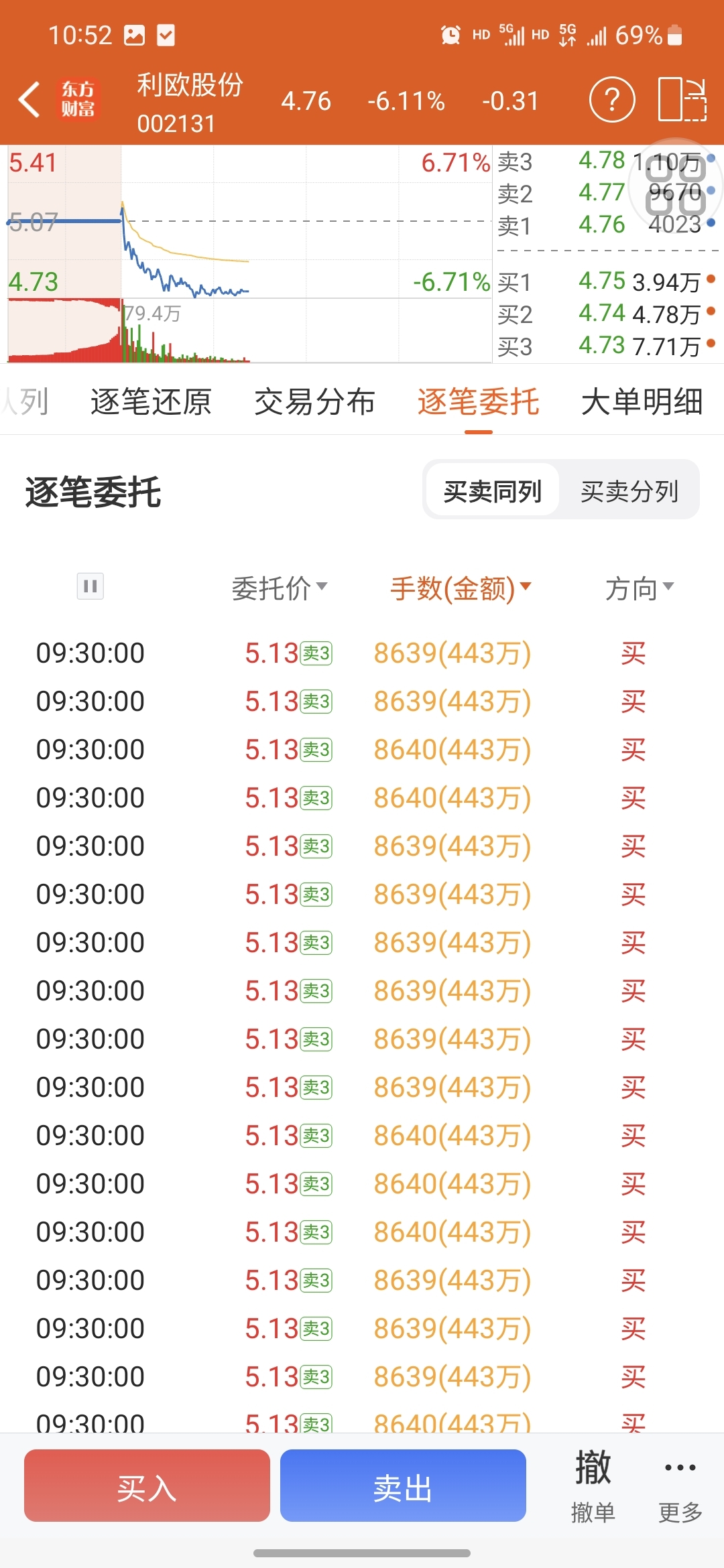The height and width of the screenshot is (1568, 724).
Task: Select 买卖同列 view mode
Action: [493, 491]
